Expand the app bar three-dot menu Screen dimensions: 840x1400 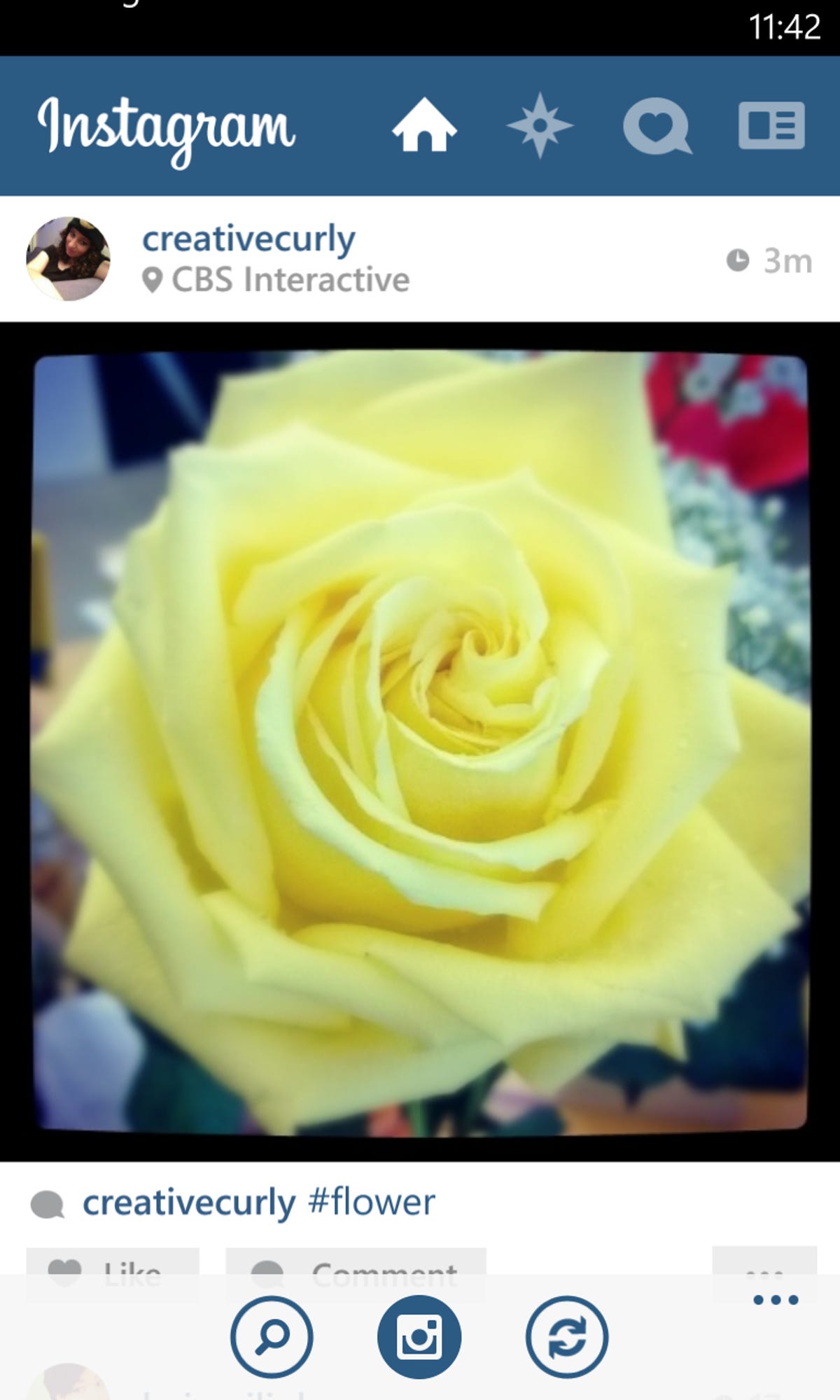[x=776, y=1301]
